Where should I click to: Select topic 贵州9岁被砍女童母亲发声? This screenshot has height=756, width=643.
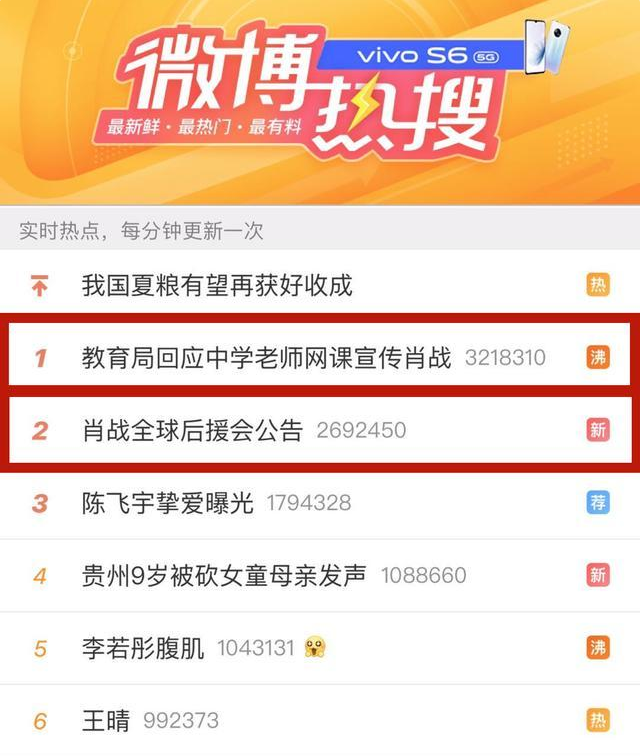224,576
